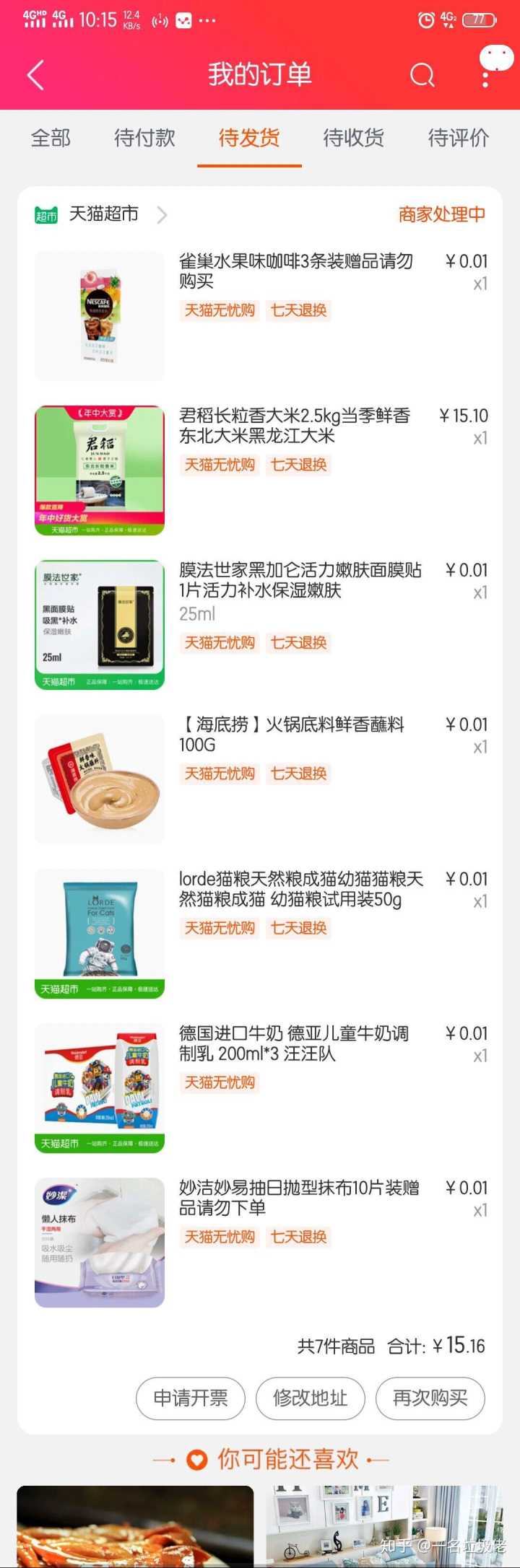Switch to the 待收货 tab
This screenshot has width=520, height=1568.
coord(353,137)
